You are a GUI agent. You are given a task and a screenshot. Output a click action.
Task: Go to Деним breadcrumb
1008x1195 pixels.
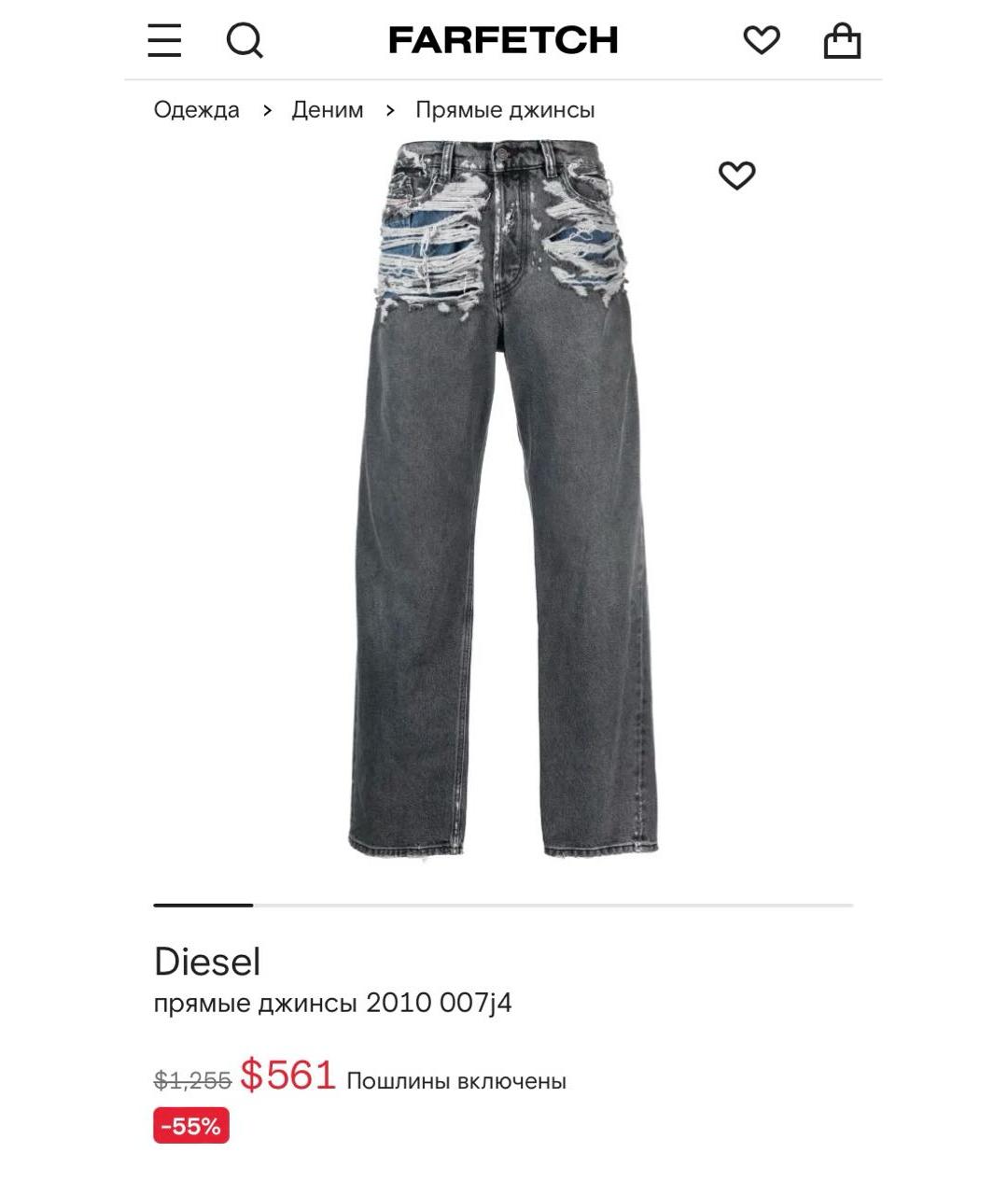pyautogui.click(x=327, y=110)
